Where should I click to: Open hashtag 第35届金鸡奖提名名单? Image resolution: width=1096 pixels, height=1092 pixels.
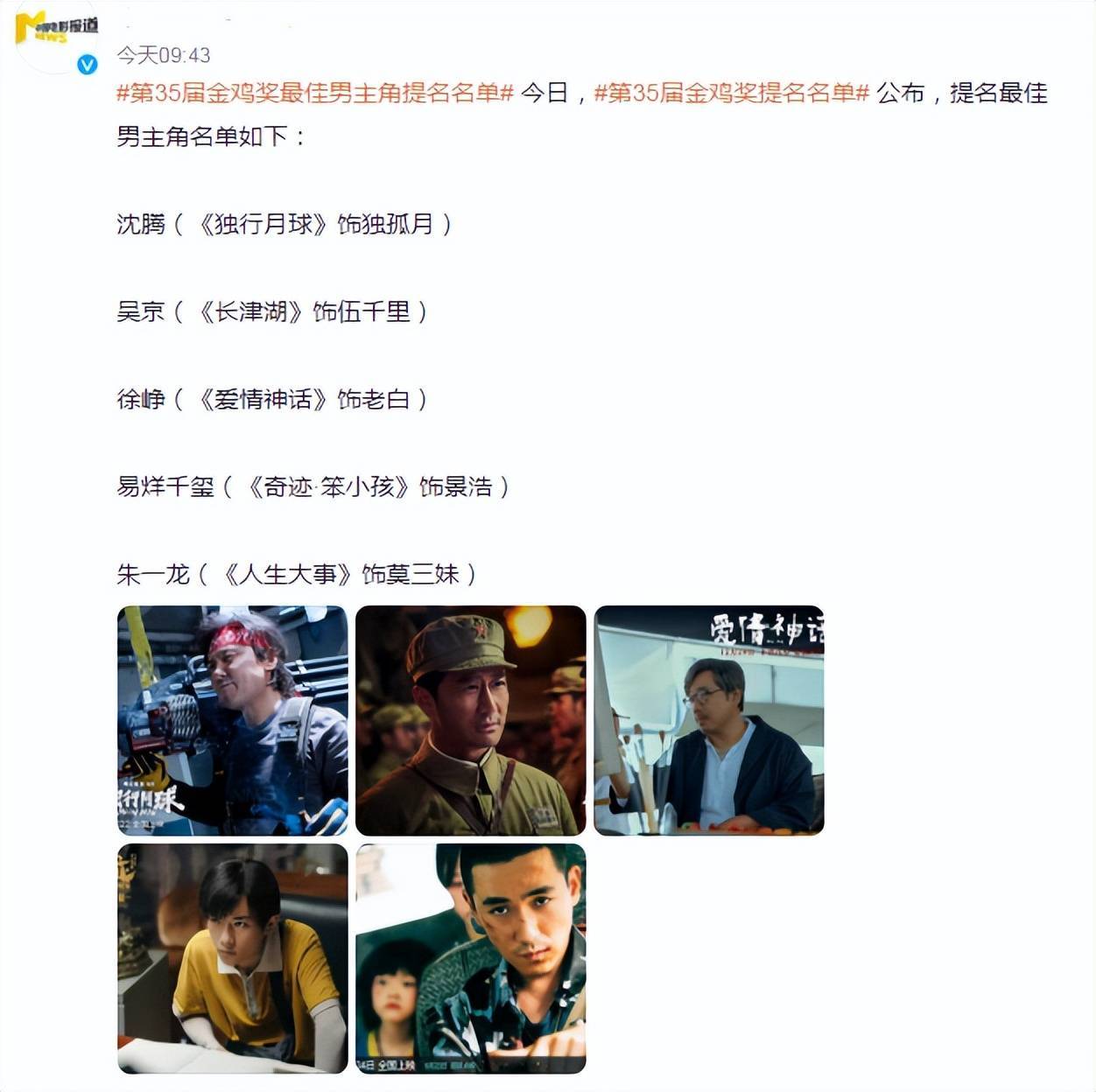[x=731, y=93]
